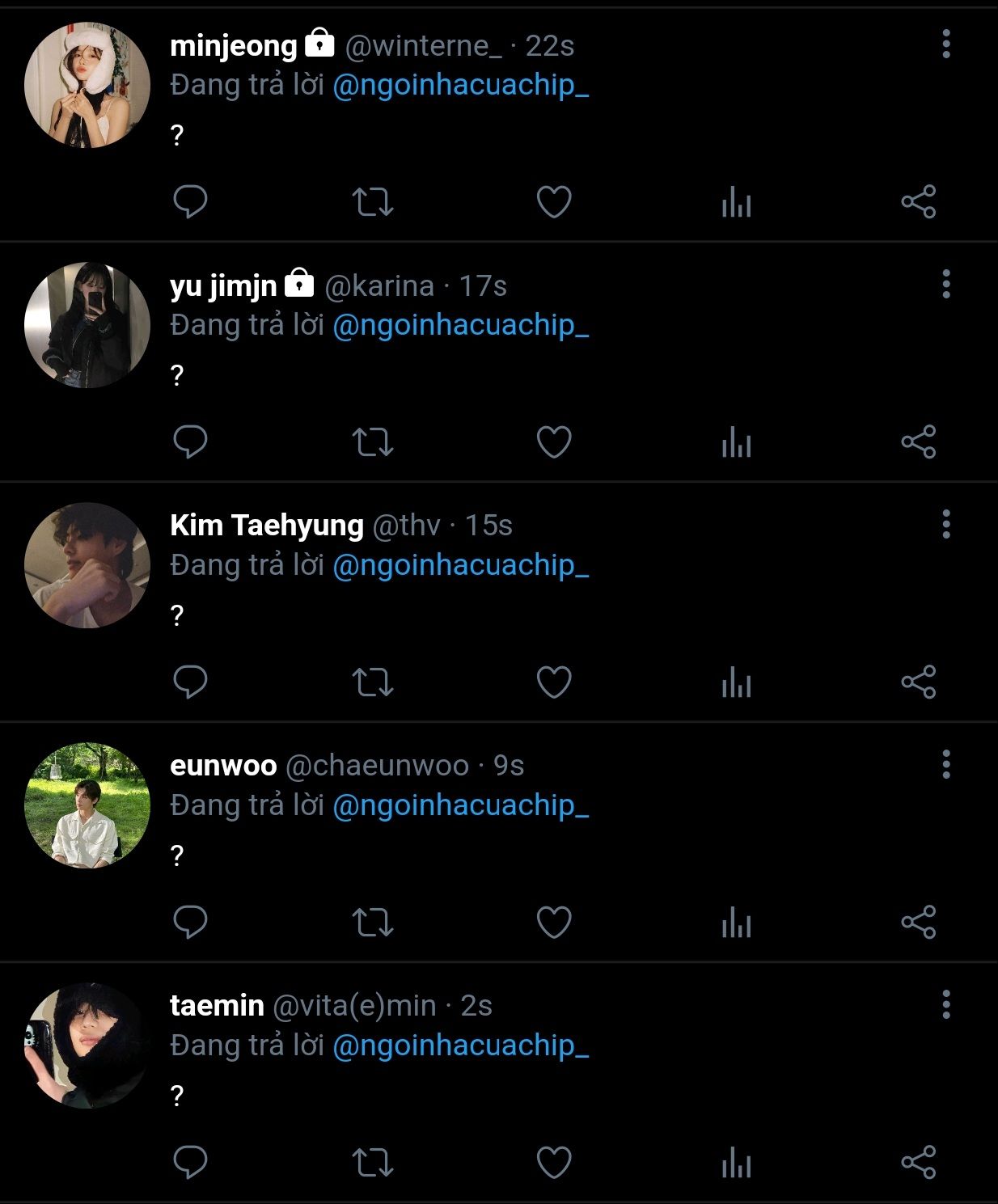Open Kim Taehyung's profile picture
Image resolution: width=998 pixels, height=1204 pixels.
coord(87,565)
